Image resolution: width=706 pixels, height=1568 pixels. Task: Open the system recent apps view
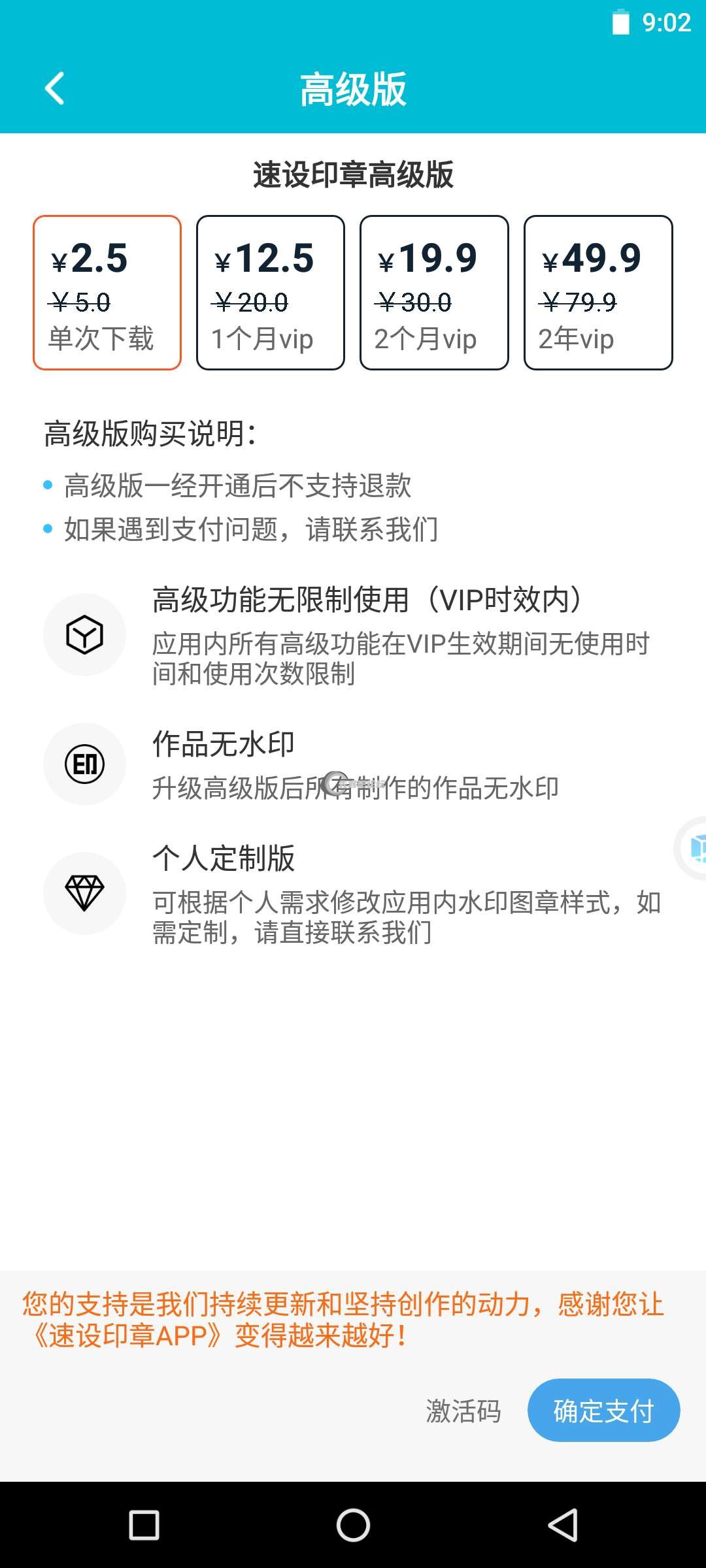(144, 1526)
